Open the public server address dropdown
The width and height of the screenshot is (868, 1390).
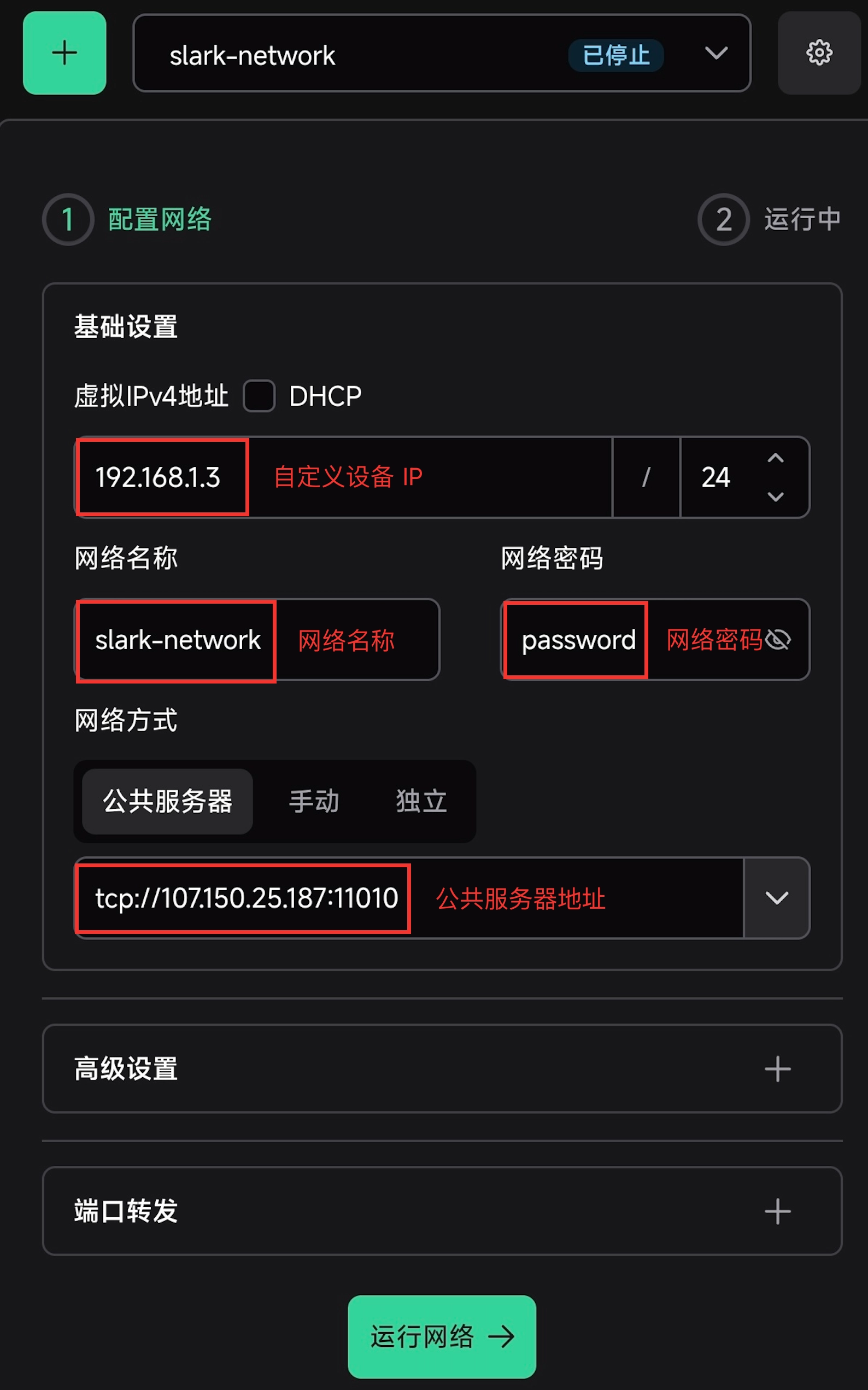coord(776,898)
